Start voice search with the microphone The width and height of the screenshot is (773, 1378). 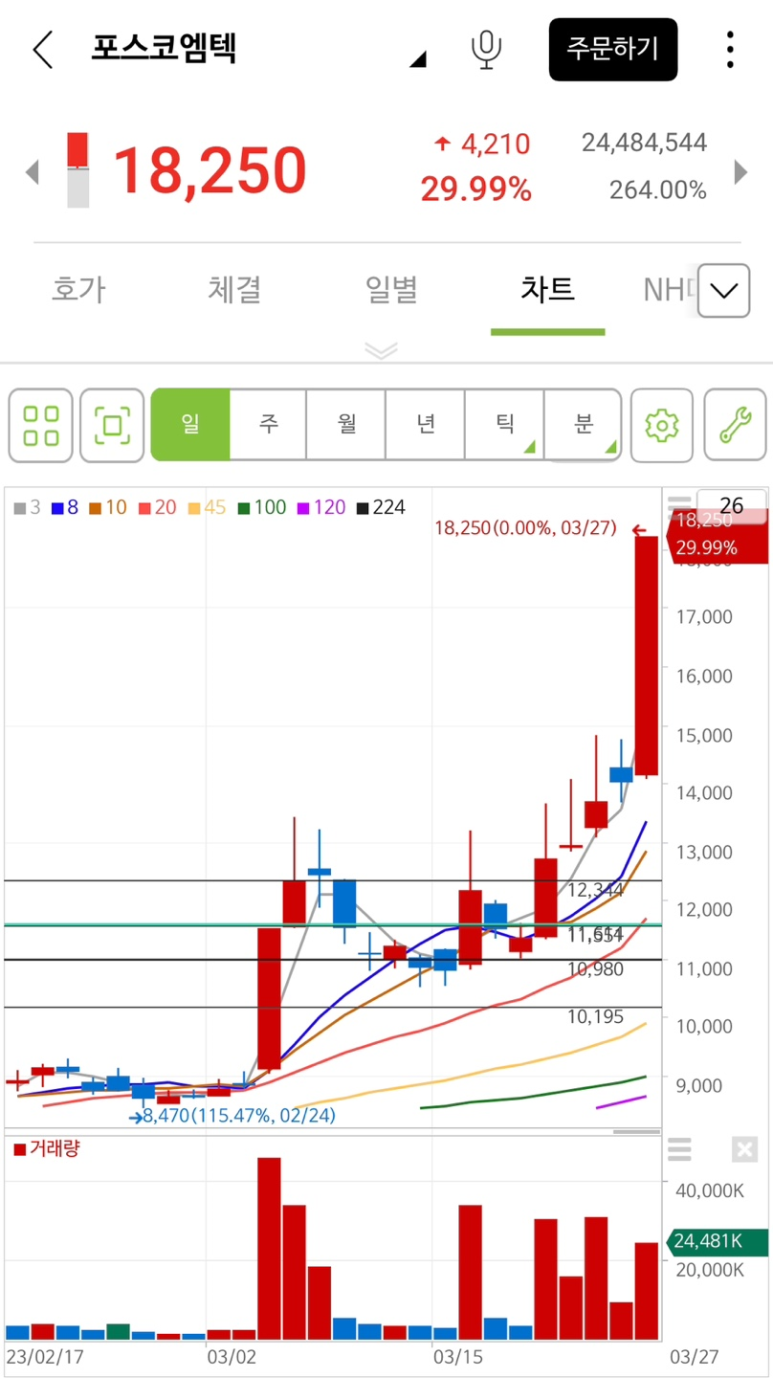[x=486, y=49]
